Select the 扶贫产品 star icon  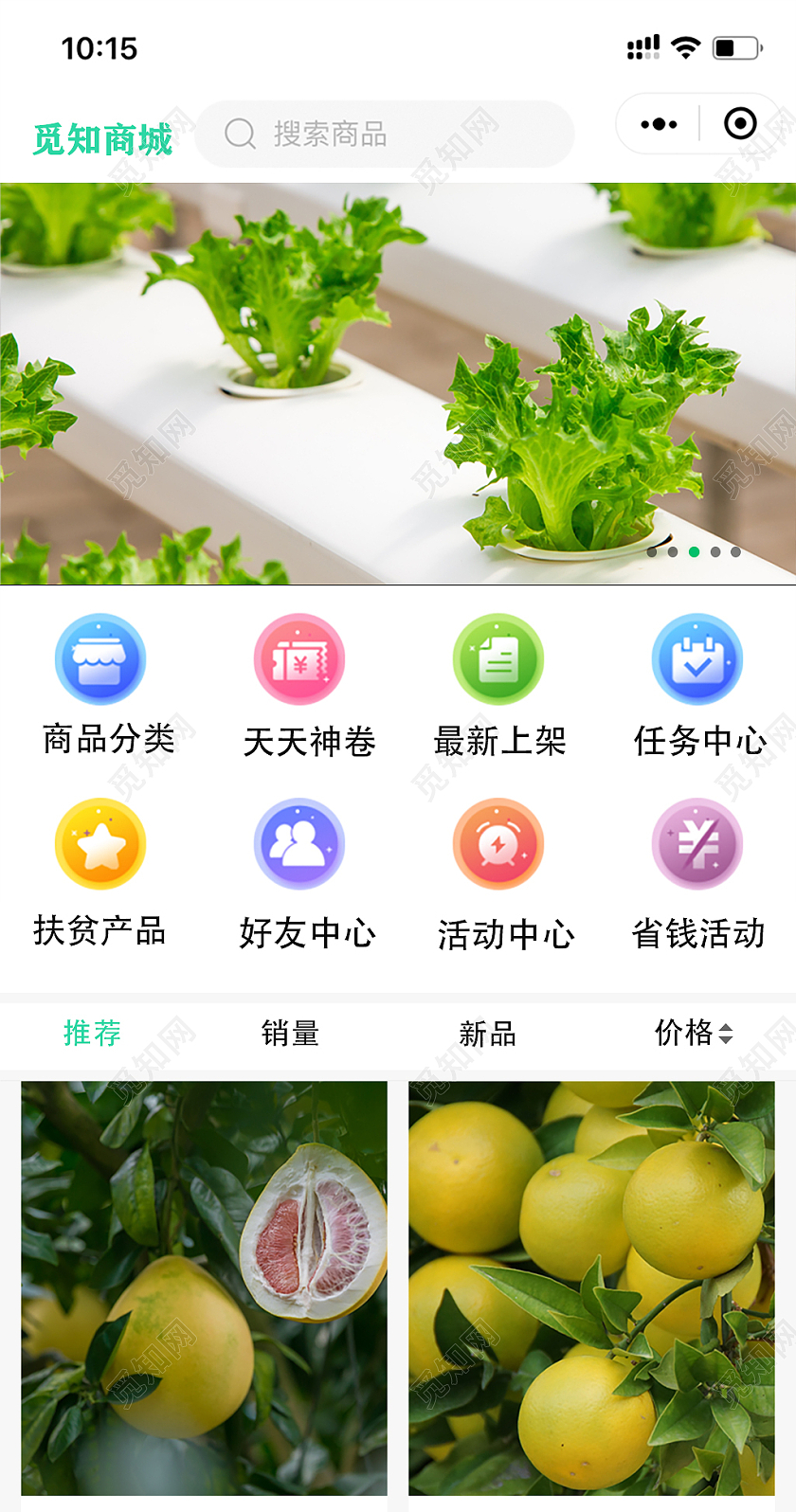(100, 843)
